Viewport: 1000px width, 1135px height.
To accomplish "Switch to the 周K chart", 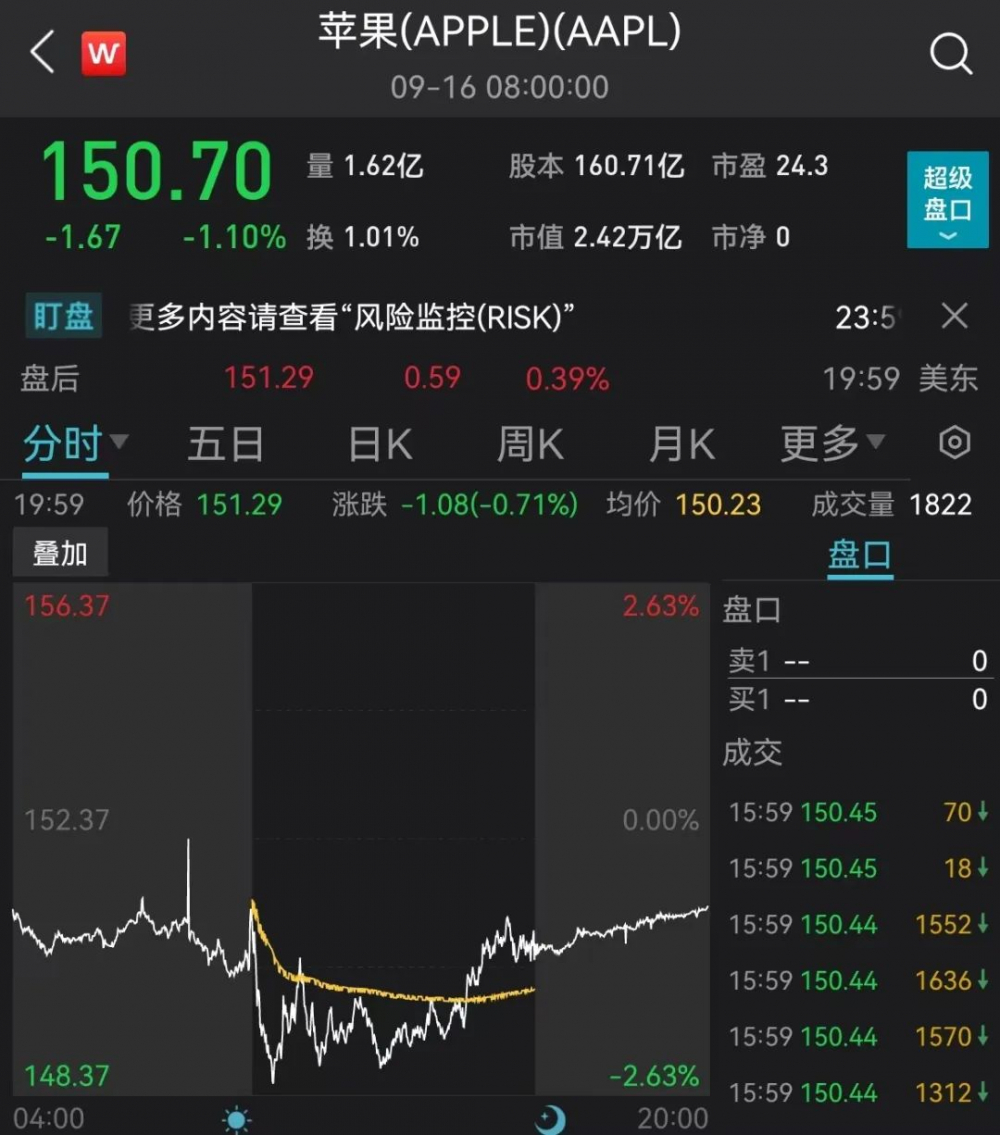I will click(530, 444).
